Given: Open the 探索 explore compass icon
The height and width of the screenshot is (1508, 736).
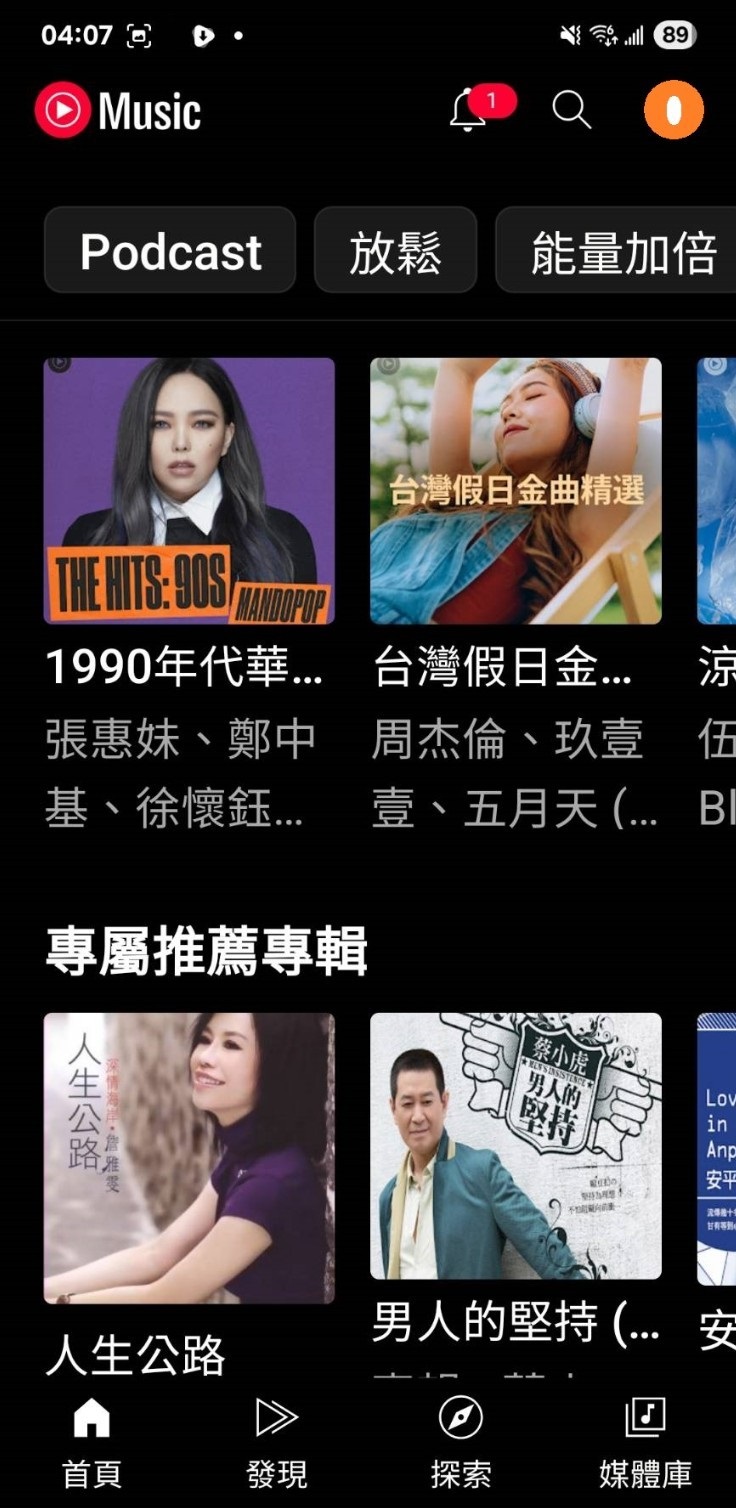Looking at the screenshot, I should (459, 1417).
